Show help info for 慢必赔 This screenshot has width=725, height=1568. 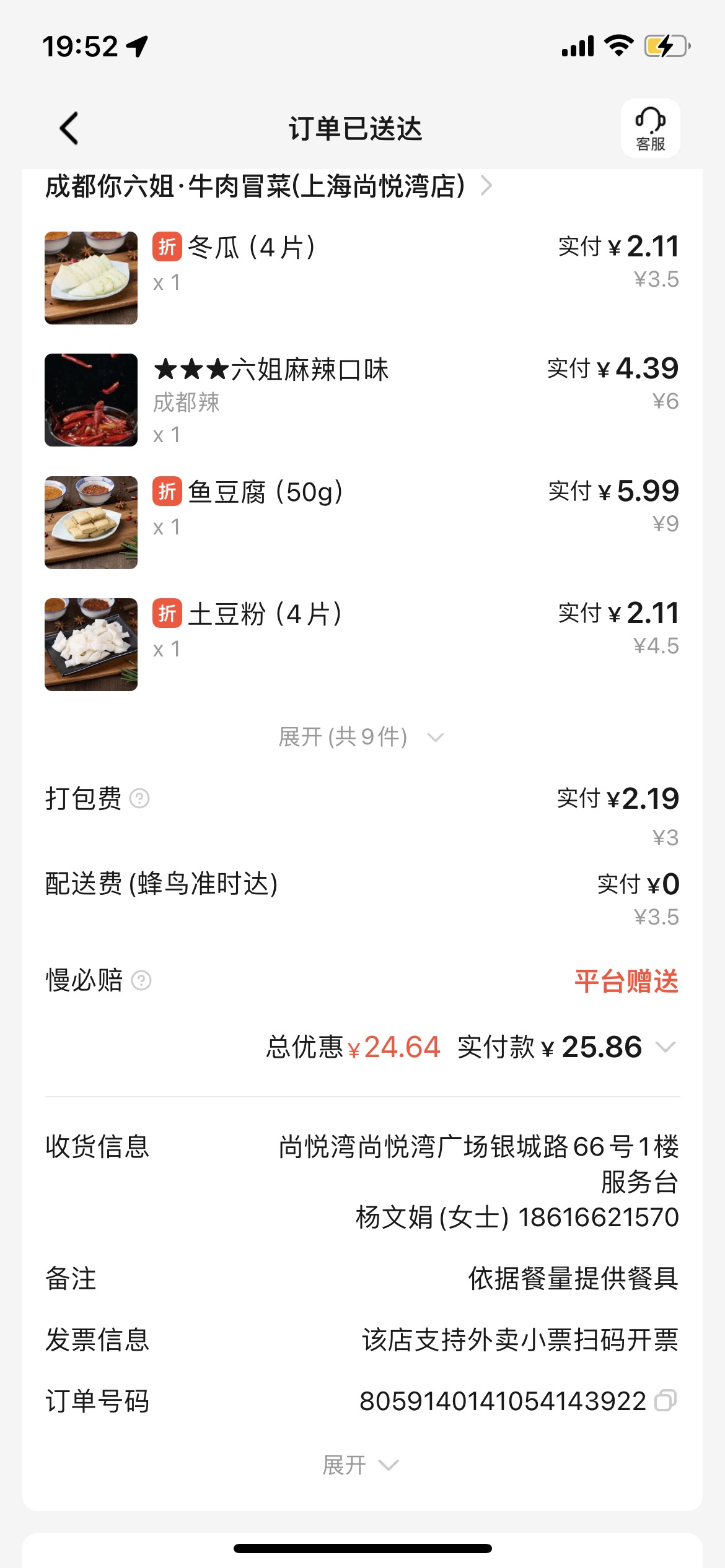coord(141,980)
